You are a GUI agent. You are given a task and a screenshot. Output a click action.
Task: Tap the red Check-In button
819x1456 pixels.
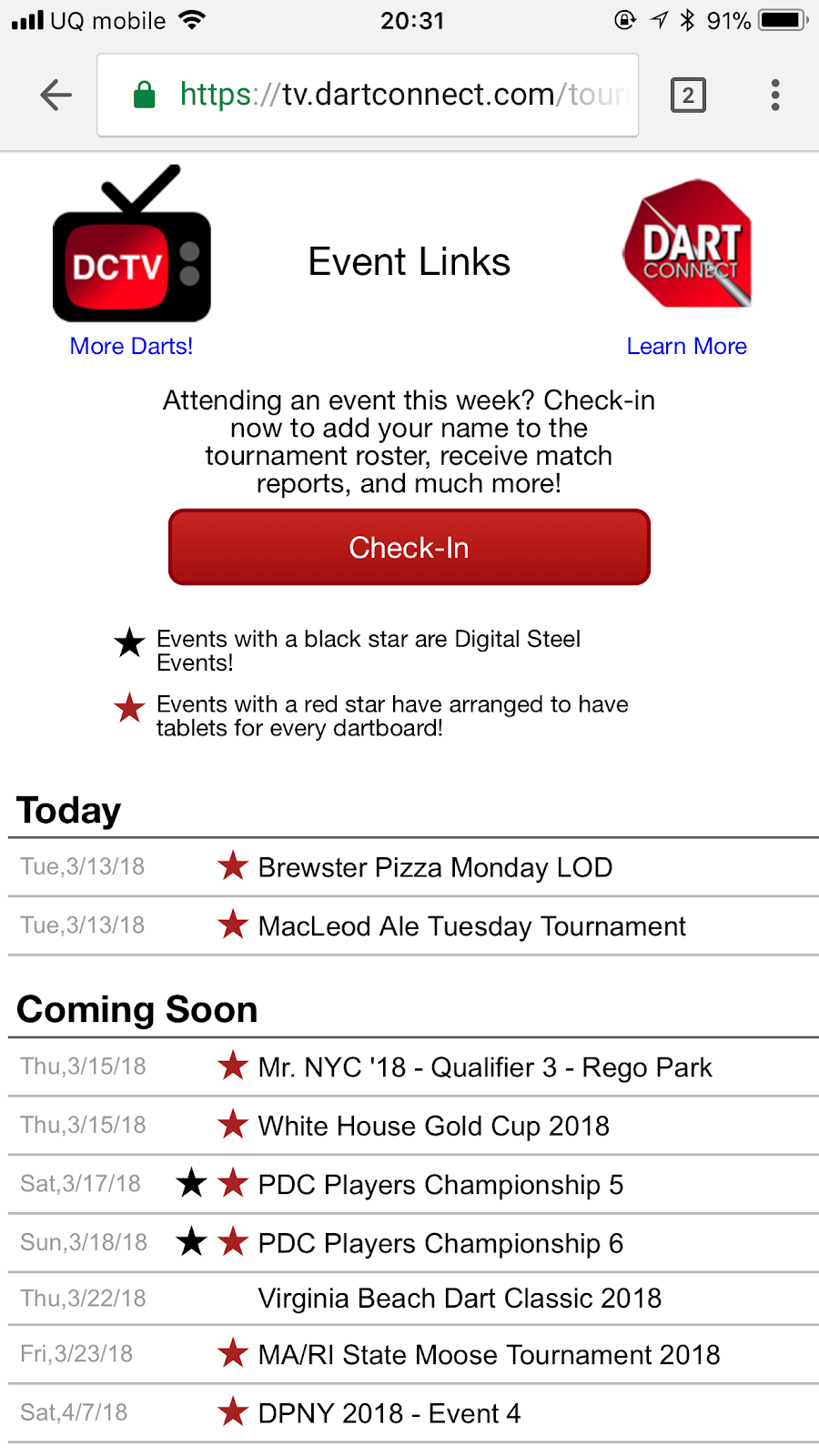[x=409, y=547]
